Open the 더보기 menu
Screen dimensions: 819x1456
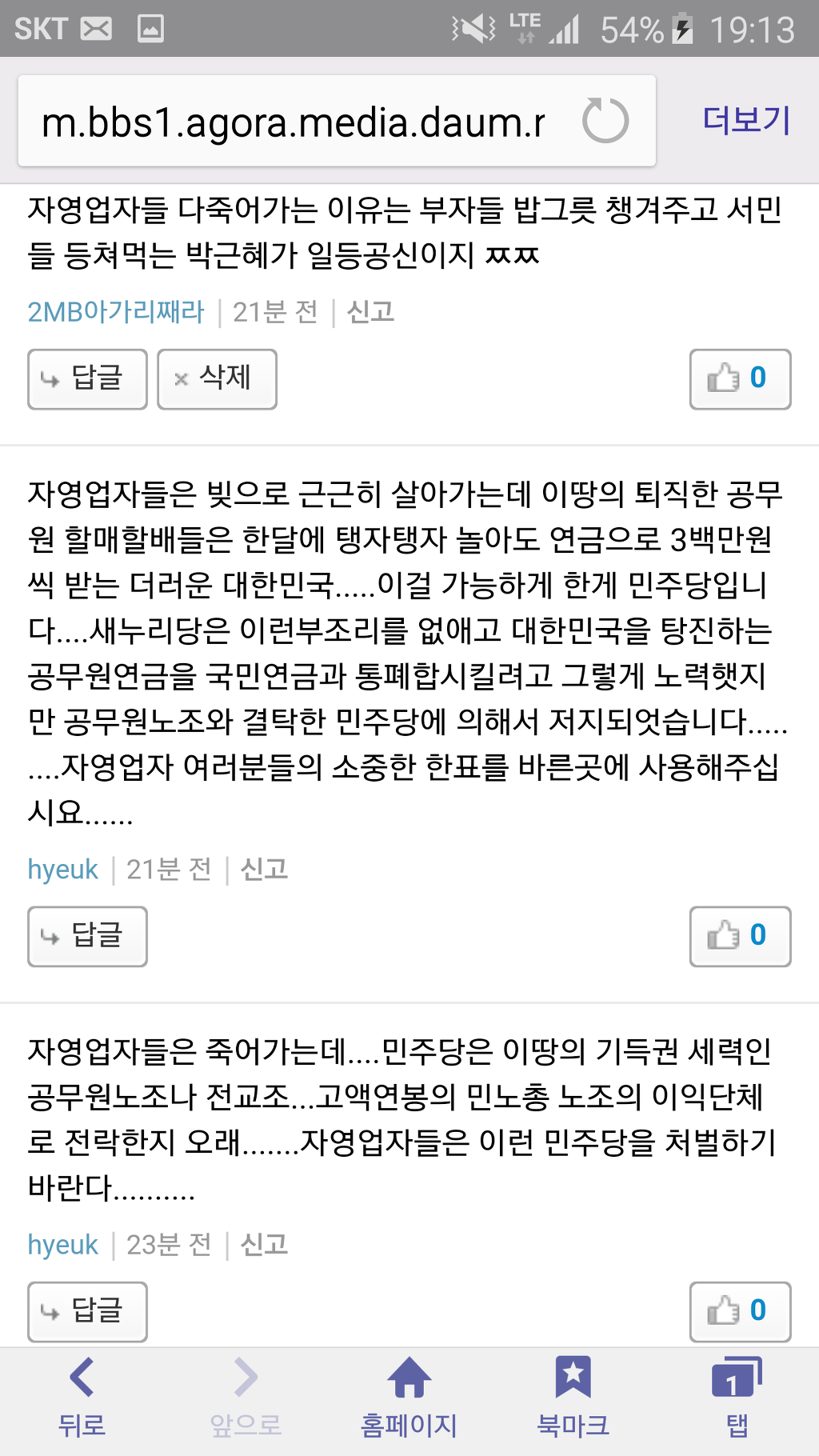(x=746, y=120)
